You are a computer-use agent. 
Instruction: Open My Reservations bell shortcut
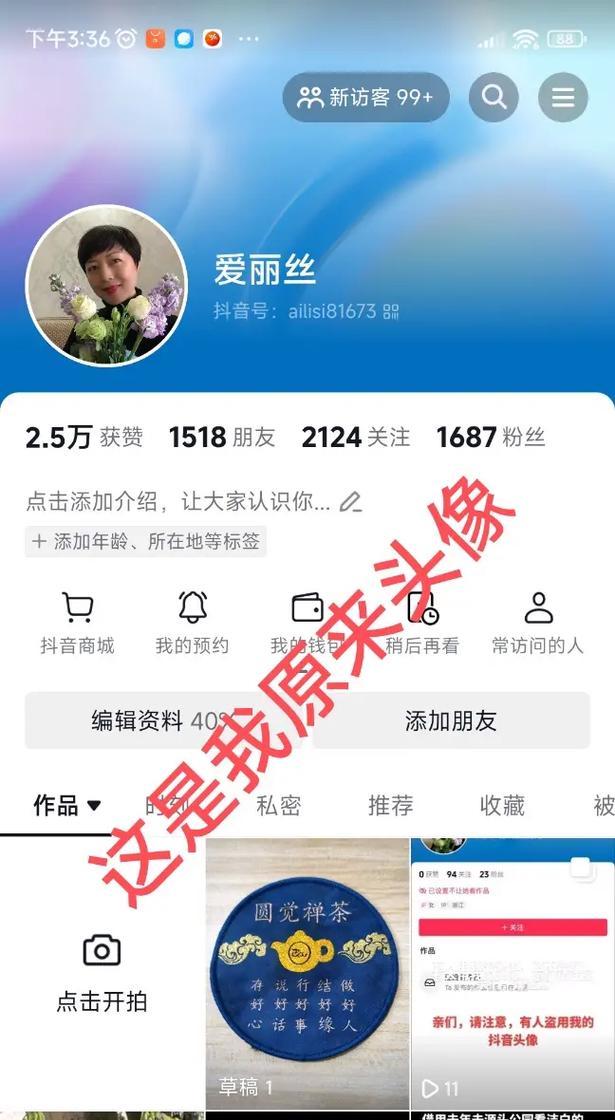click(x=192, y=622)
